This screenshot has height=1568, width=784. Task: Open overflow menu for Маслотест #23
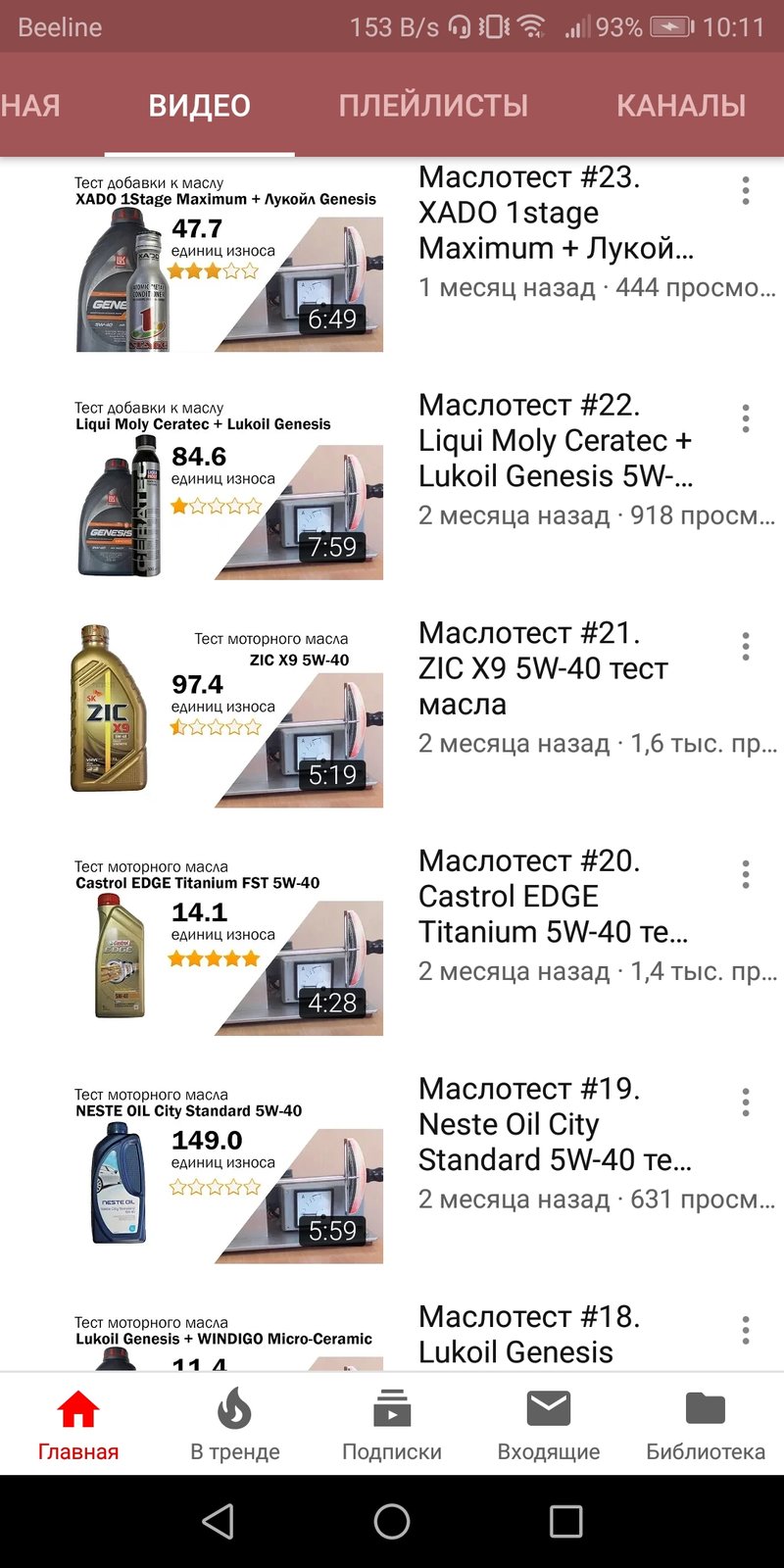pos(746,190)
